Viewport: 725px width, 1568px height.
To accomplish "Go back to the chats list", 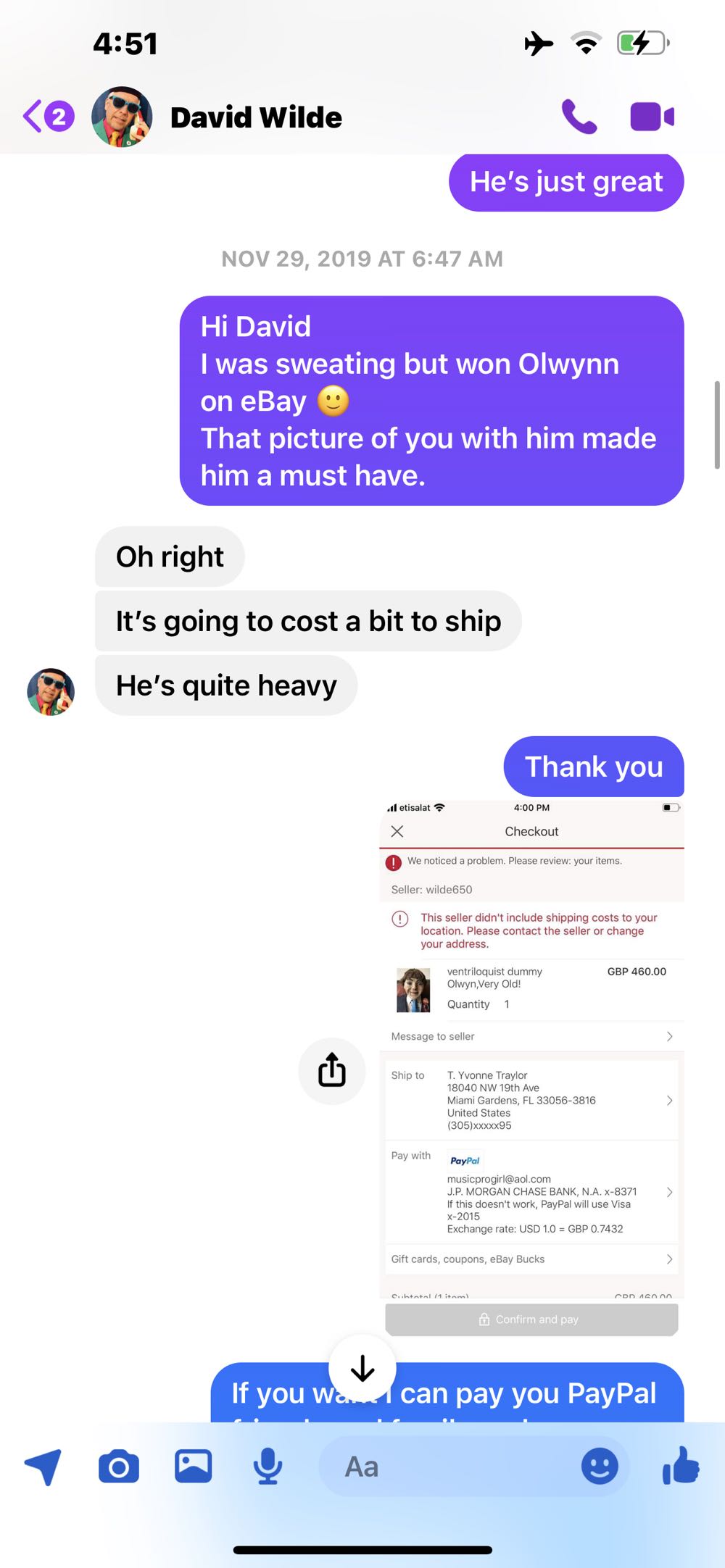I will [x=47, y=117].
